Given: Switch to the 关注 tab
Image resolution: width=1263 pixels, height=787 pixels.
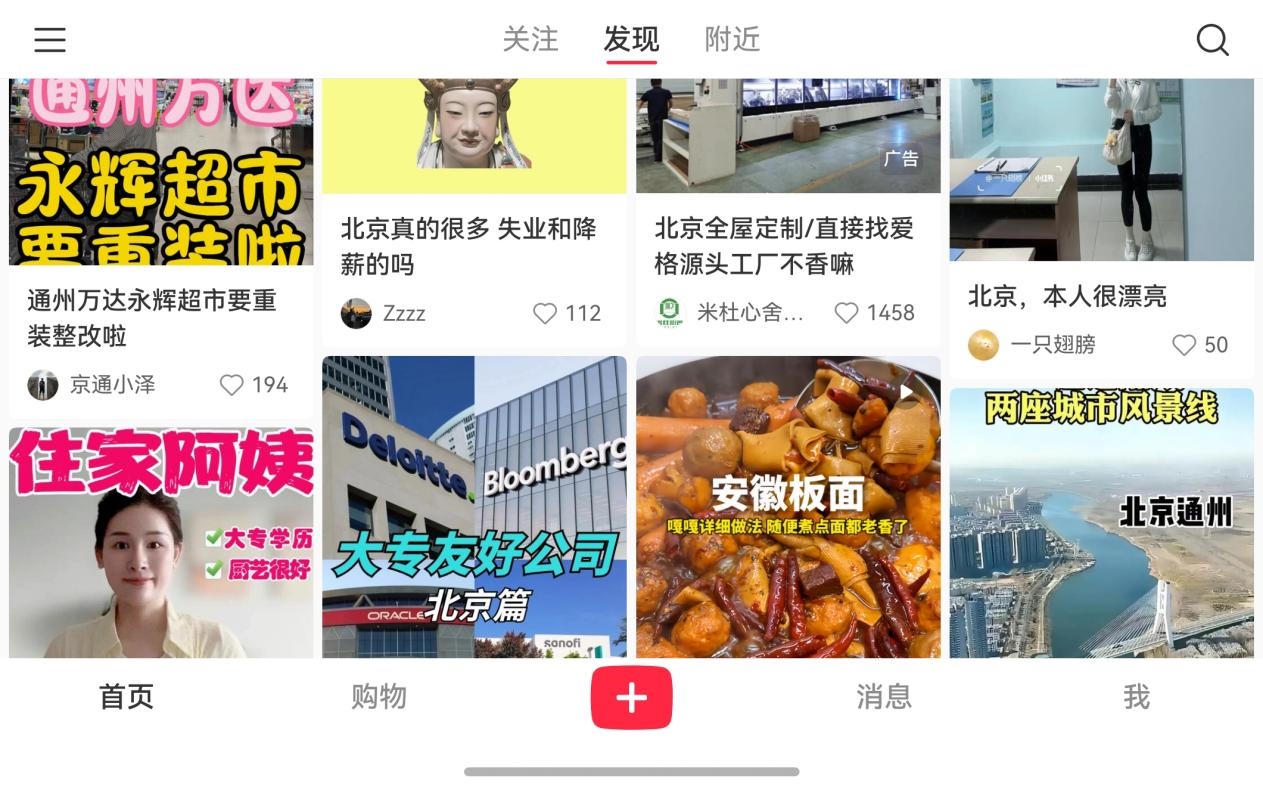Looking at the screenshot, I should pyautogui.click(x=530, y=40).
